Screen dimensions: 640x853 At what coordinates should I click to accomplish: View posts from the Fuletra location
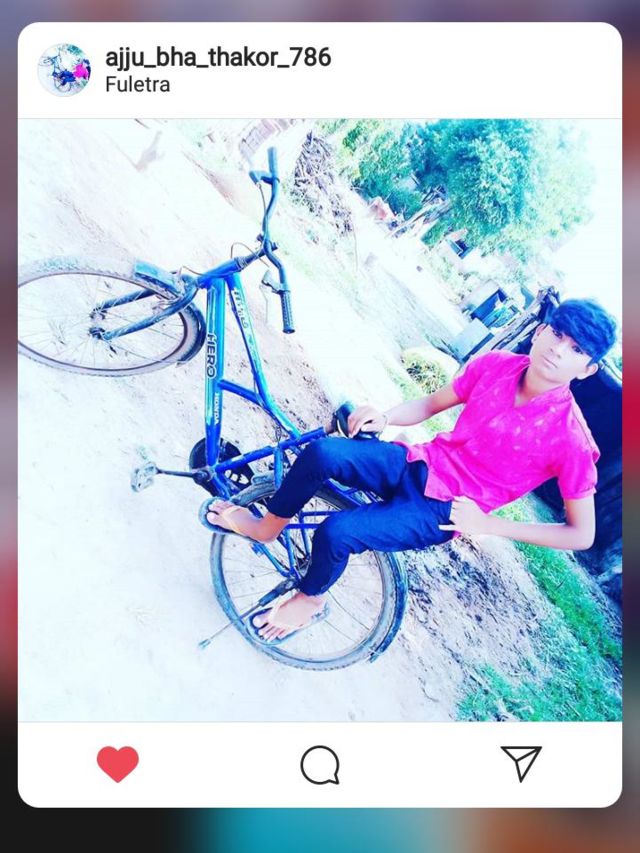coord(138,85)
